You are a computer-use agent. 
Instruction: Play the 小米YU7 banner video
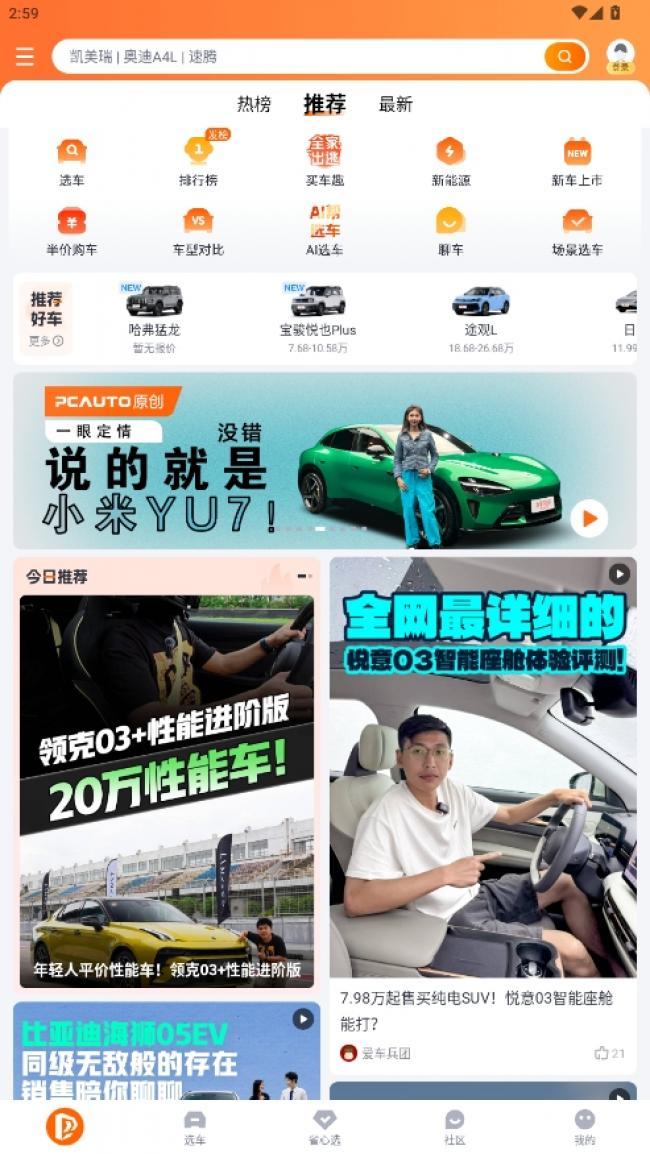coord(589,518)
